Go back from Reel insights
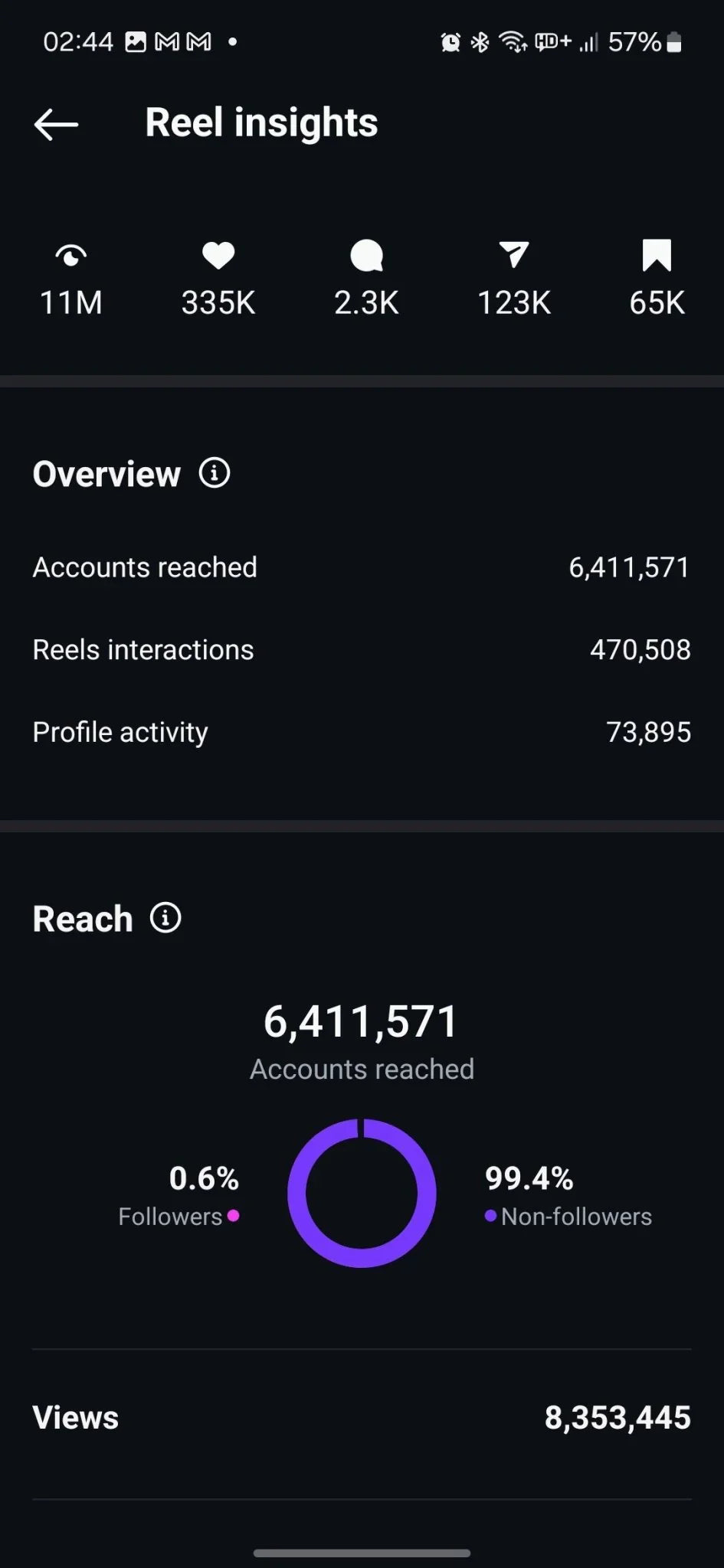 tap(56, 124)
